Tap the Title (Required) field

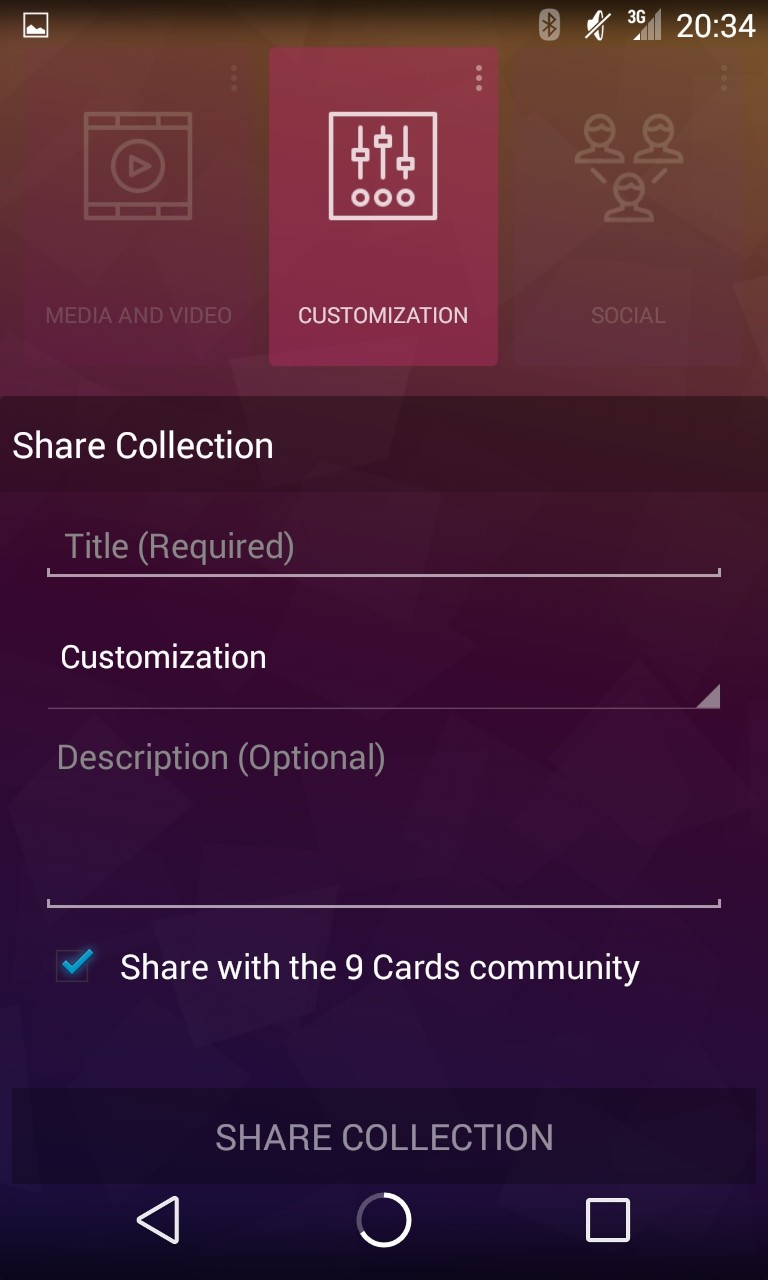tap(384, 547)
